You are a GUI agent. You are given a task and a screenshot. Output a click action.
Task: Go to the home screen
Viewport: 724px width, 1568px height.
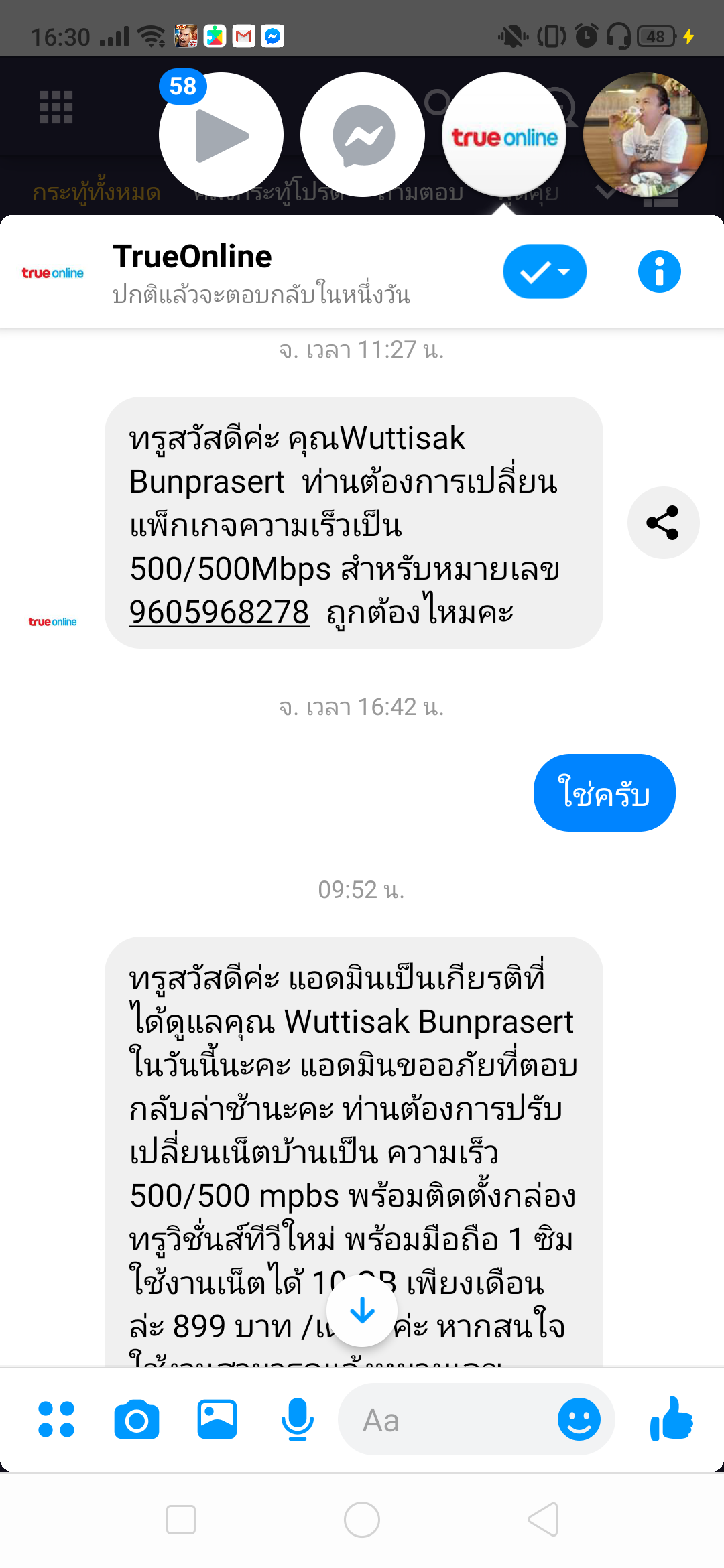(x=362, y=1519)
